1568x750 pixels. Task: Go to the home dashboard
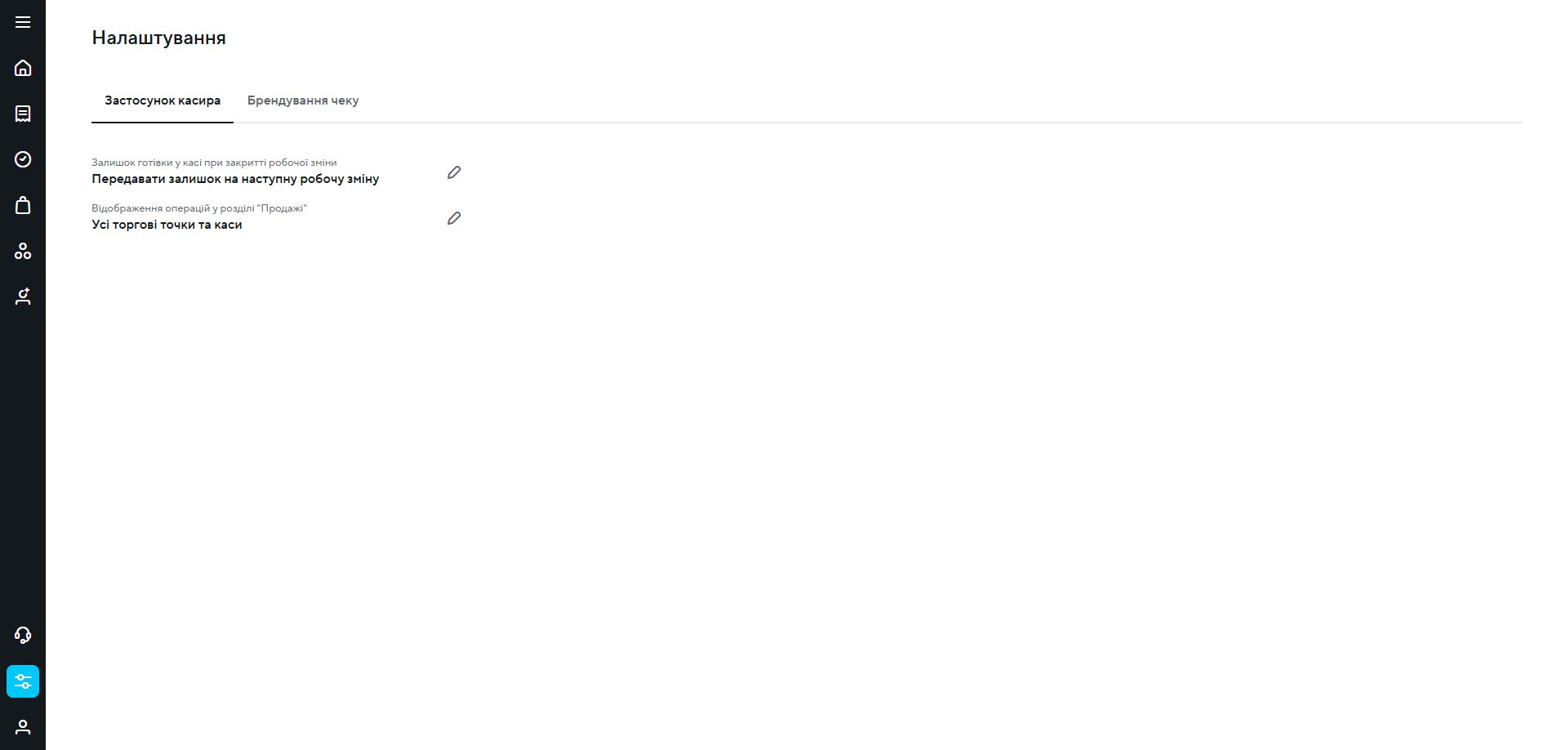pyautogui.click(x=23, y=68)
